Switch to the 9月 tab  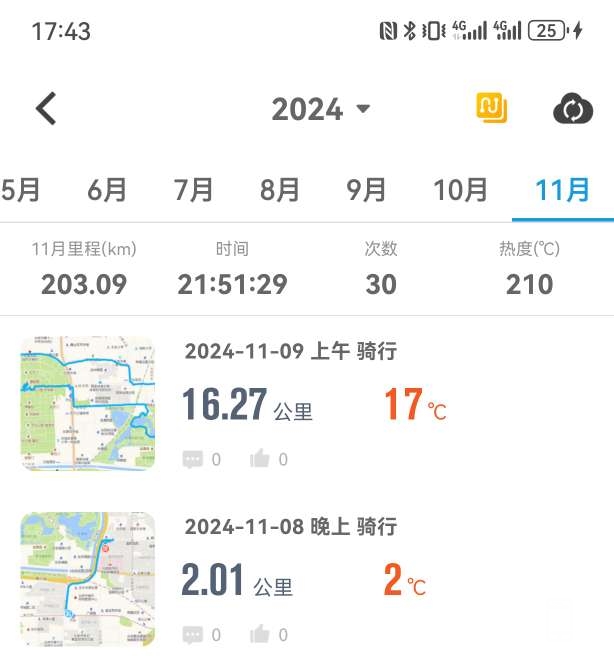367,189
